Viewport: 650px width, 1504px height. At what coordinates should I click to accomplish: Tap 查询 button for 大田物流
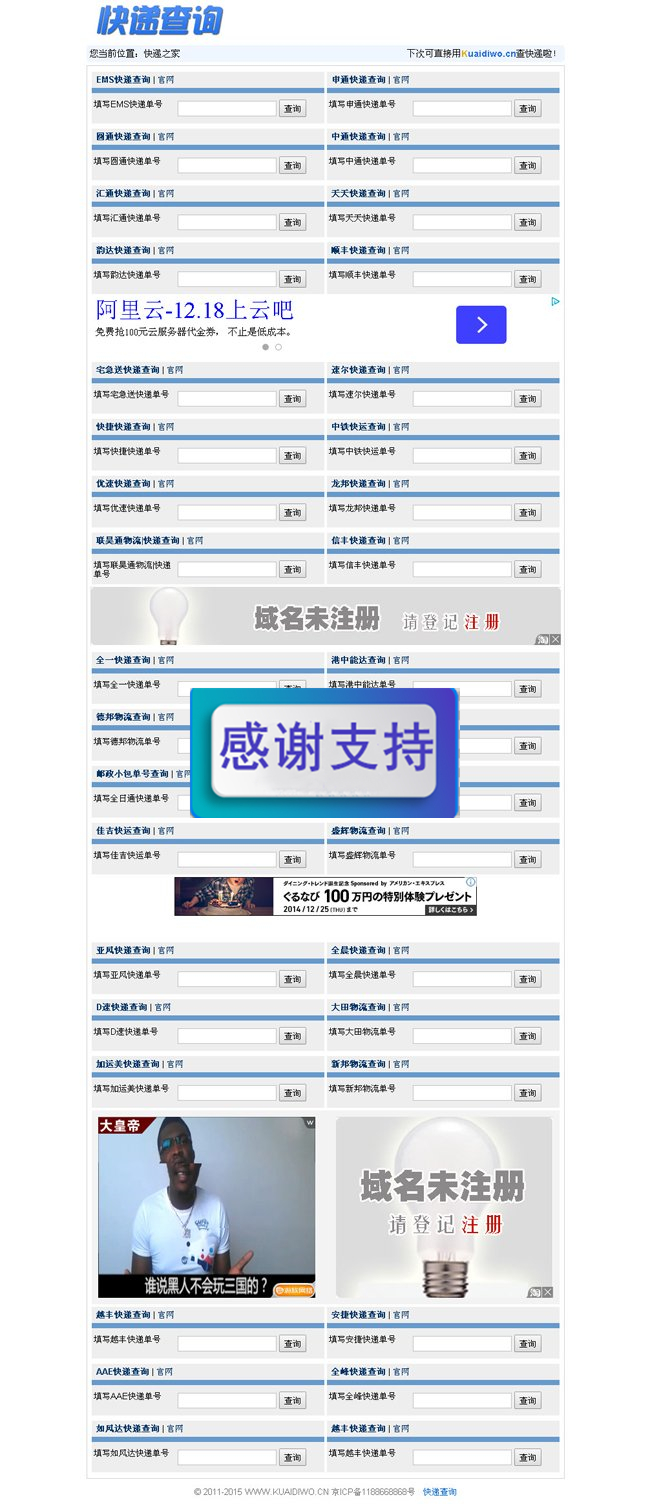pyautogui.click(x=527, y=1036)
